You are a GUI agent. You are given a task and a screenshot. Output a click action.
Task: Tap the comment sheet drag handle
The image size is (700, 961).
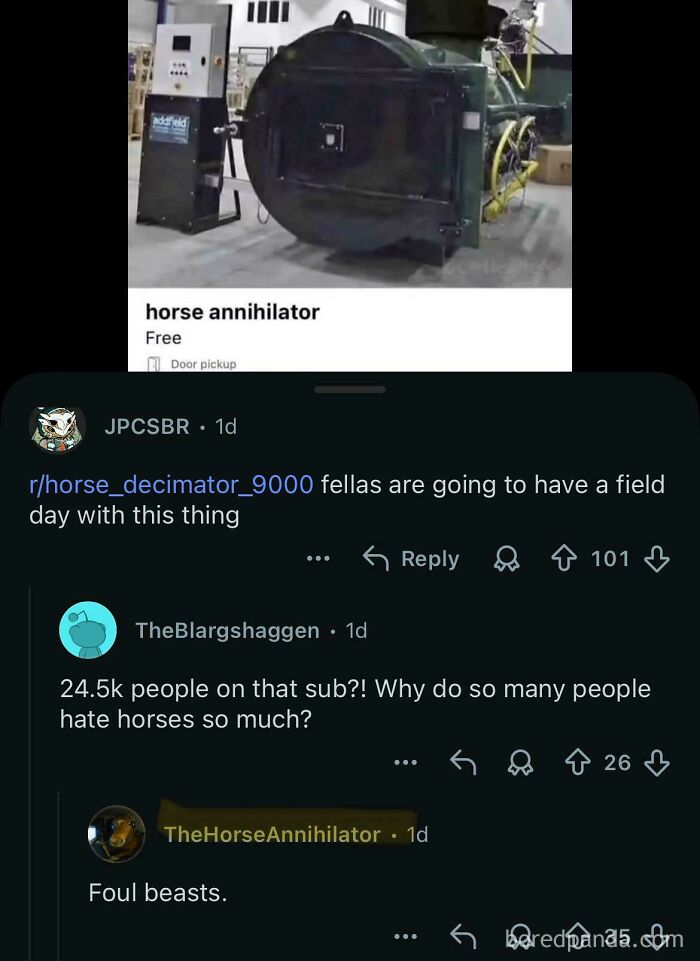[x=349, y=389]
